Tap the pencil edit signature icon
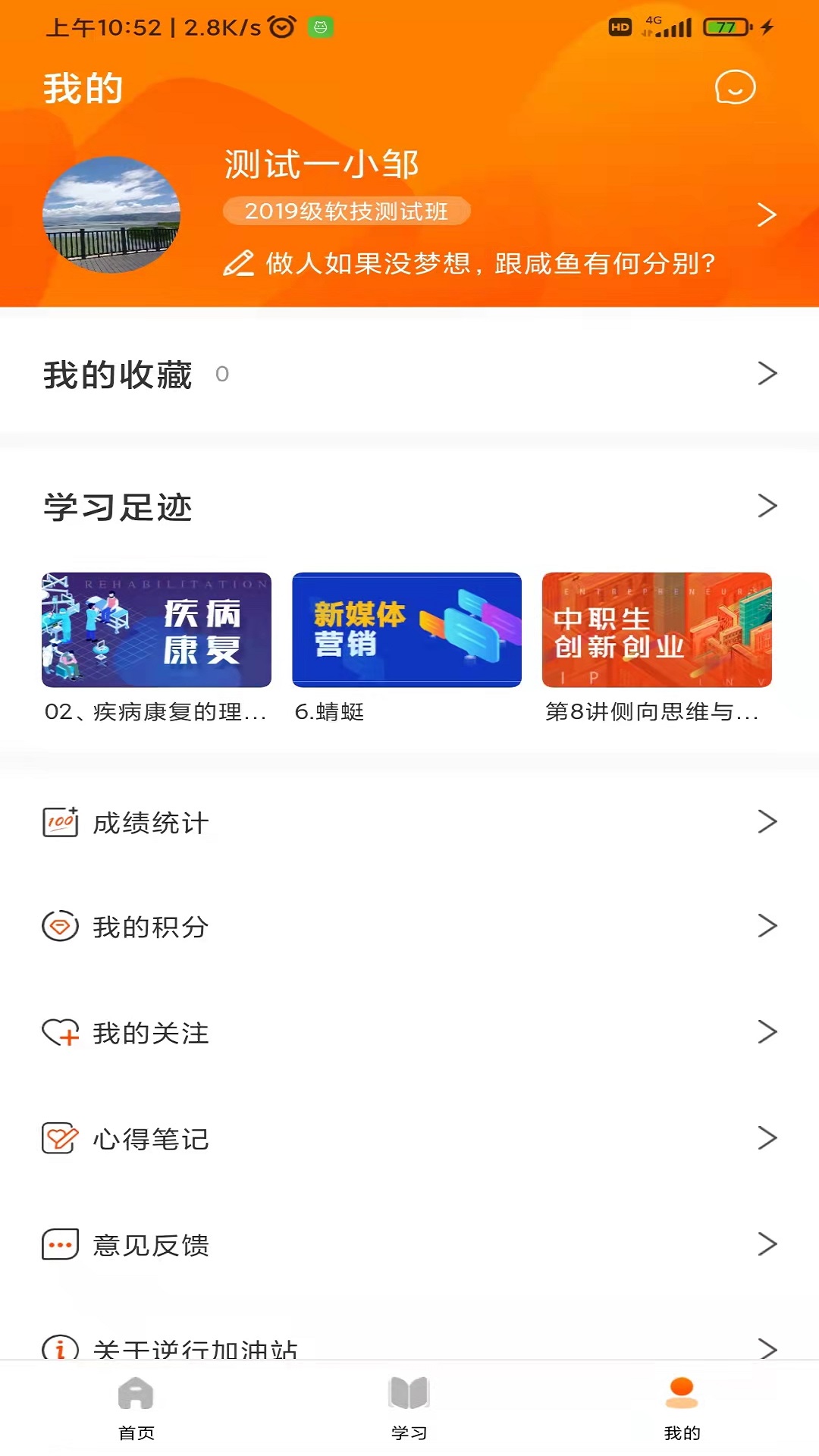Screen dimensions: 819x1456 coord(239,264)
